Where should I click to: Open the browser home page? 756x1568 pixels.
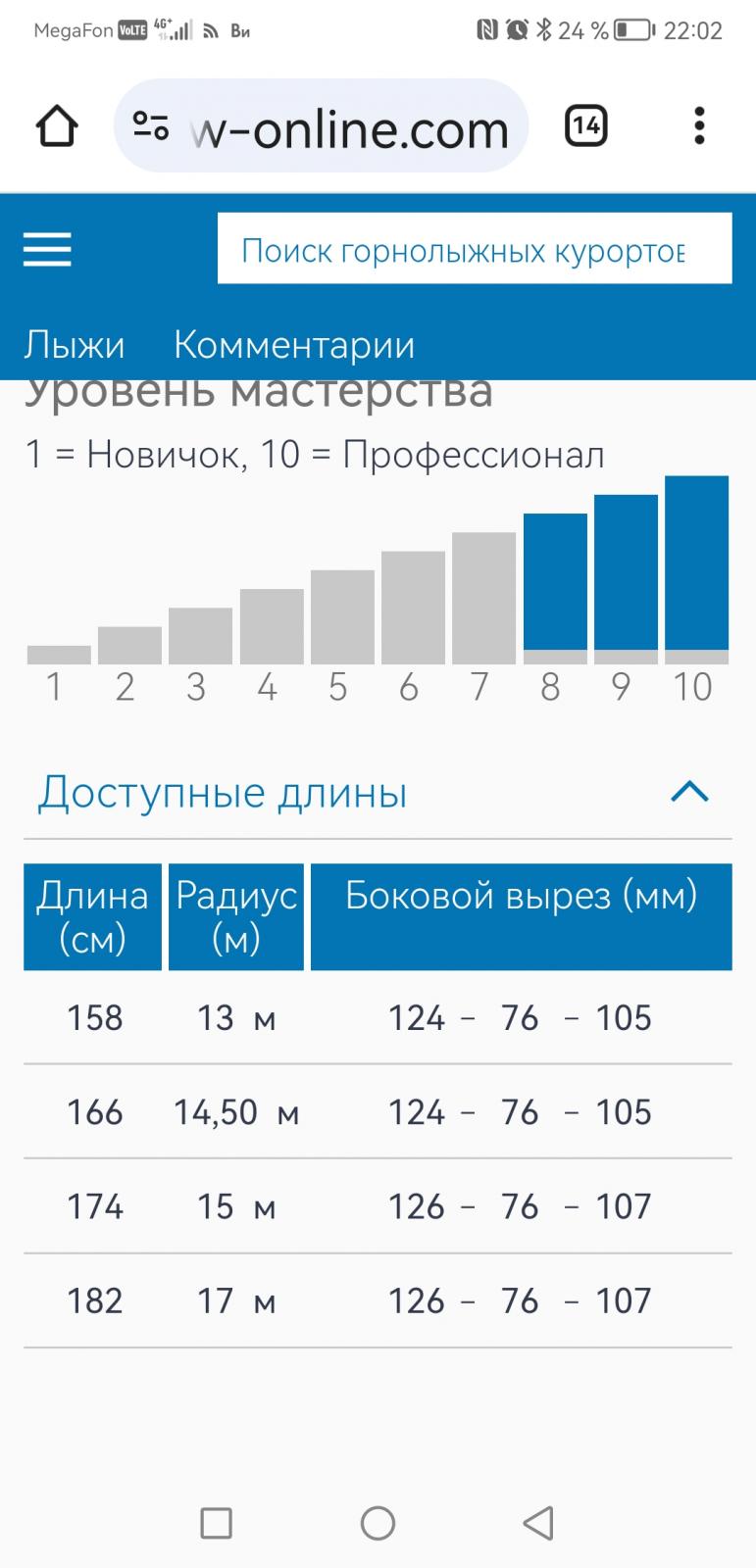(57, 126)
